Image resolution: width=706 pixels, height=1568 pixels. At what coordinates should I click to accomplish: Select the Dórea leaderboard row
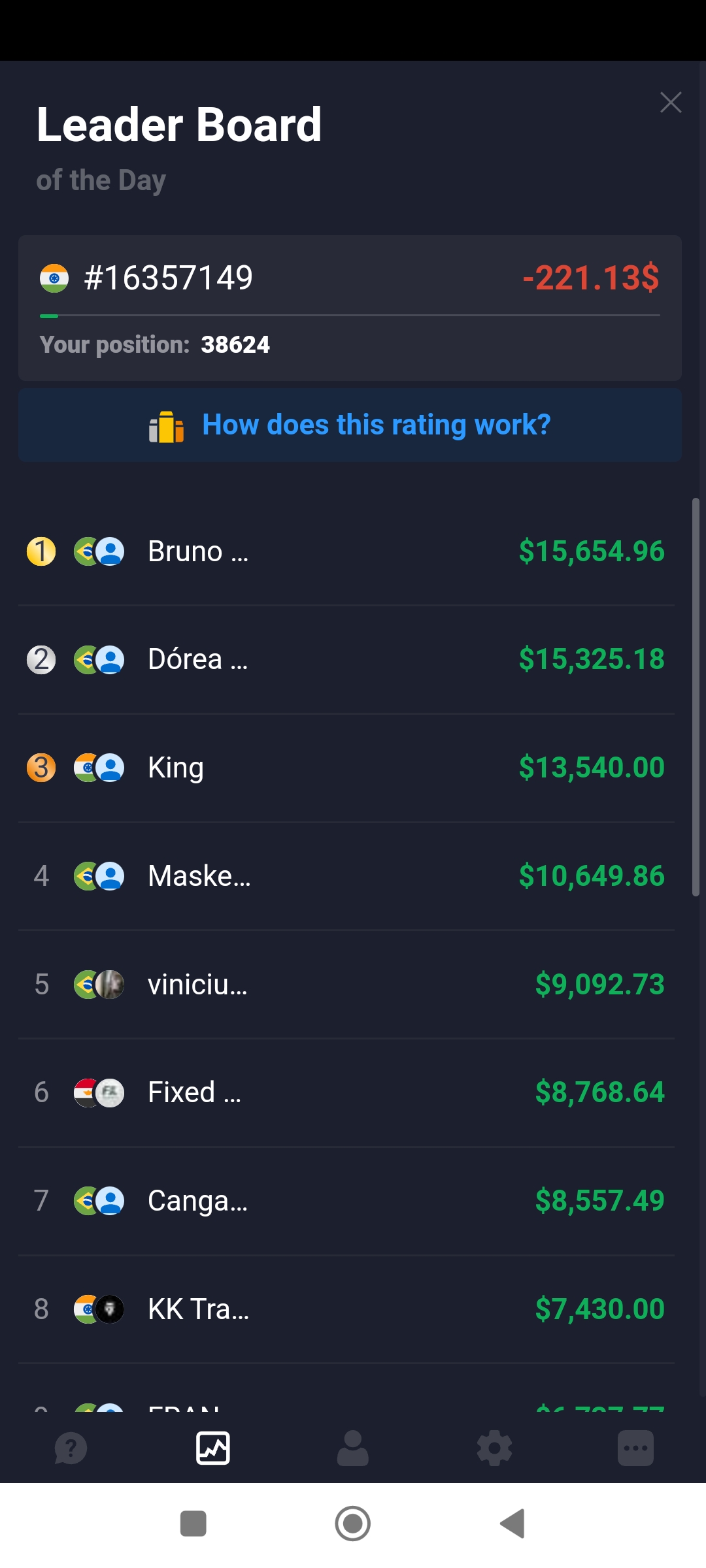[x=346, y=659]
